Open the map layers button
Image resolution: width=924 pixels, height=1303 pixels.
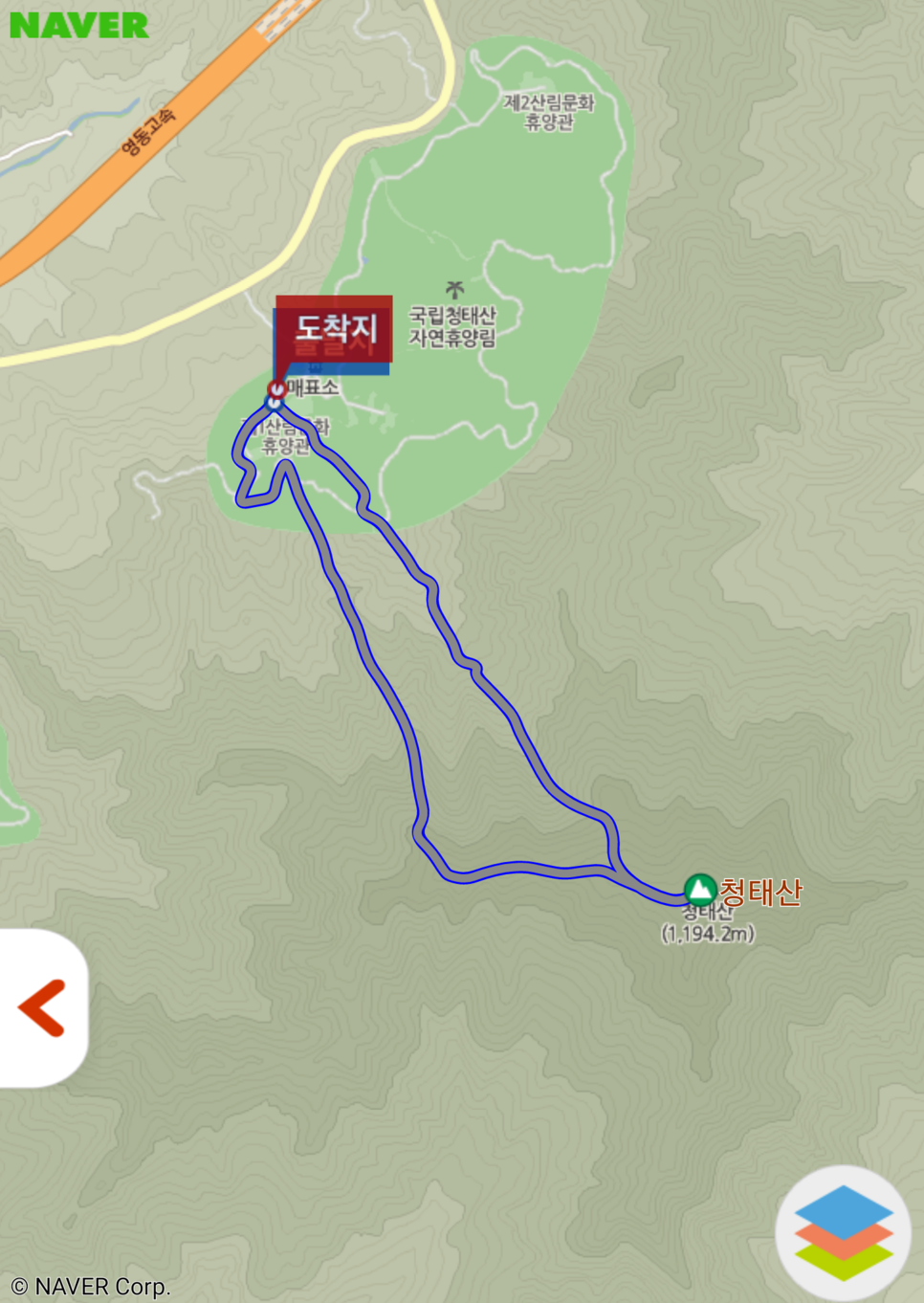coord(843,1232)
